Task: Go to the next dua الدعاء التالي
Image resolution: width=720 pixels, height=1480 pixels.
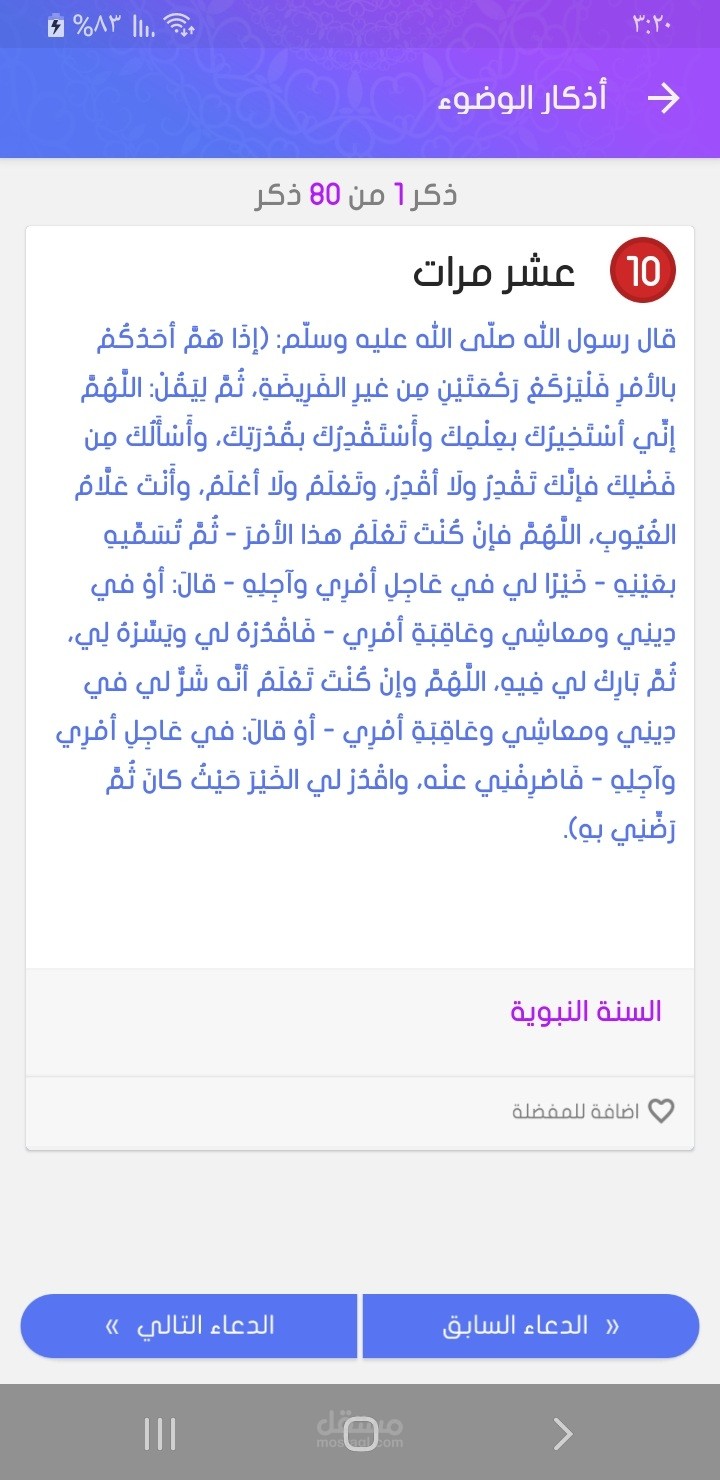Action: (189, 1326)
